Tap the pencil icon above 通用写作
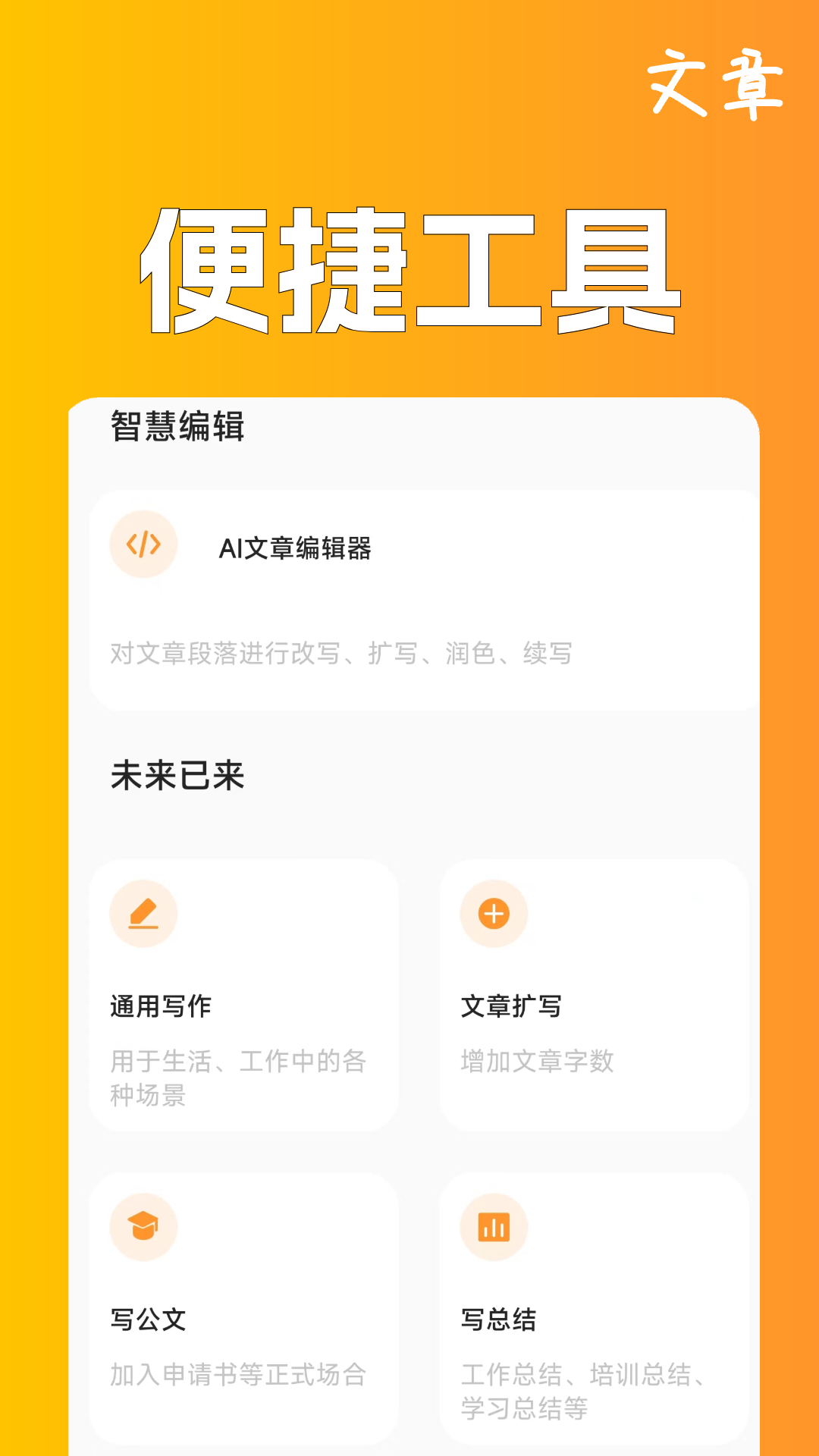This screenshot has height=1456, width=819. coord(143,913)
